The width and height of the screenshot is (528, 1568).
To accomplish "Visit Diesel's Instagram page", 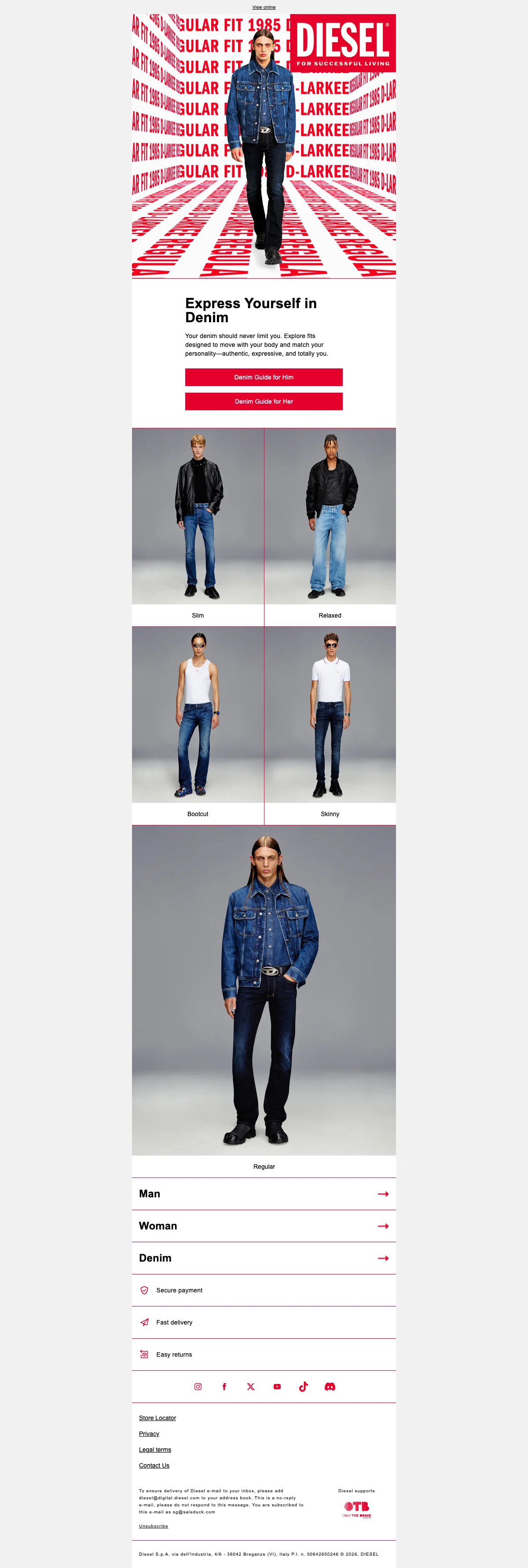I will pyautogui.click(x=198, y=1387).
